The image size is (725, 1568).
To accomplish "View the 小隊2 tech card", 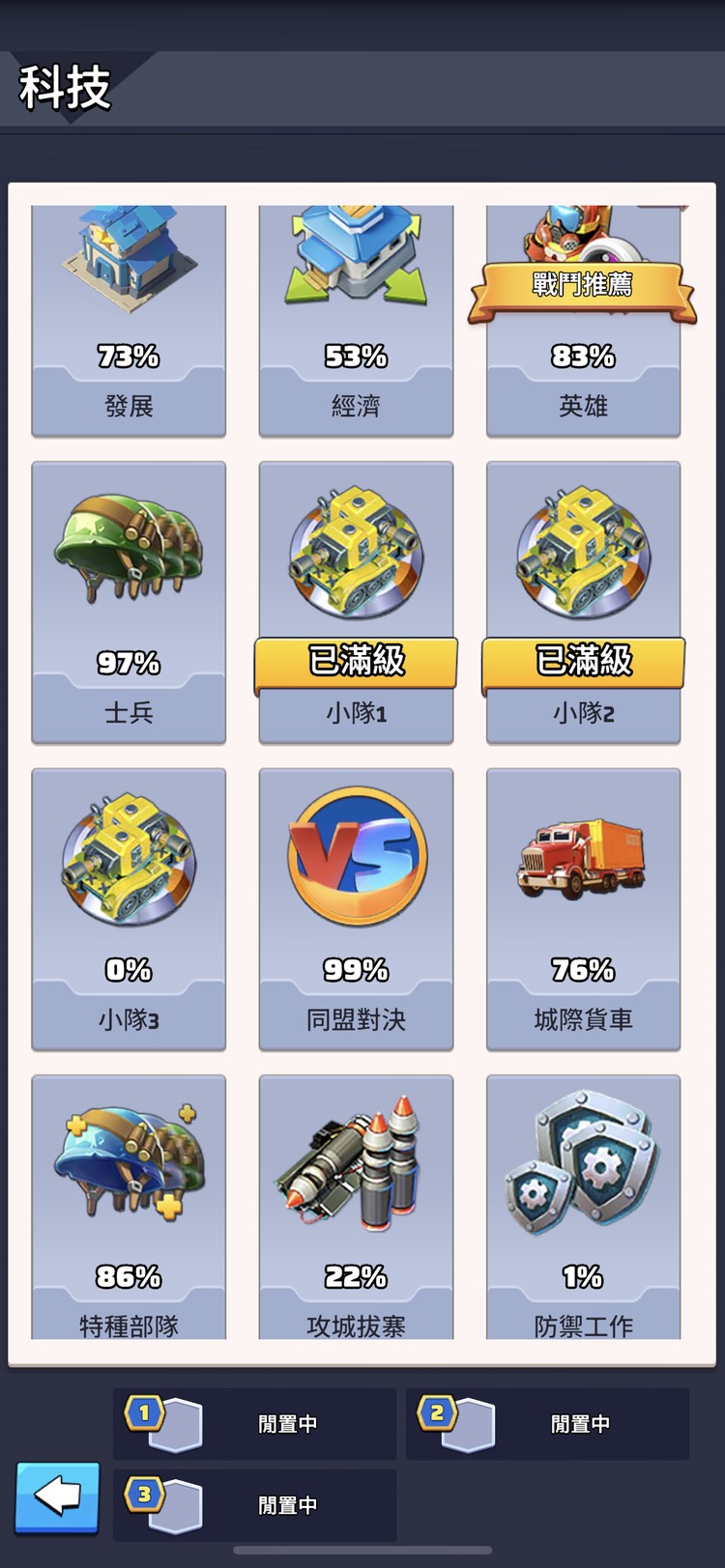I will (583, 601).
